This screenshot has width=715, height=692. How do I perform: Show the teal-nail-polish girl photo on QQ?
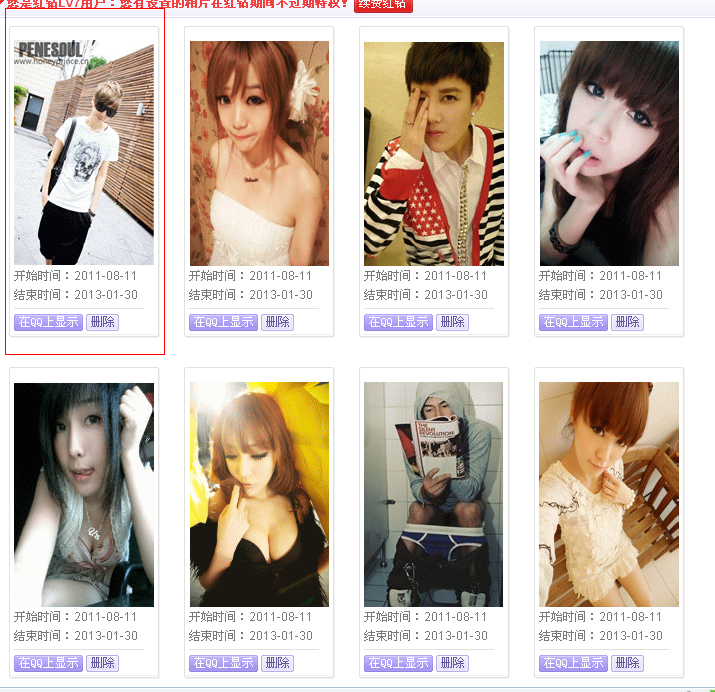pos(573,322)
